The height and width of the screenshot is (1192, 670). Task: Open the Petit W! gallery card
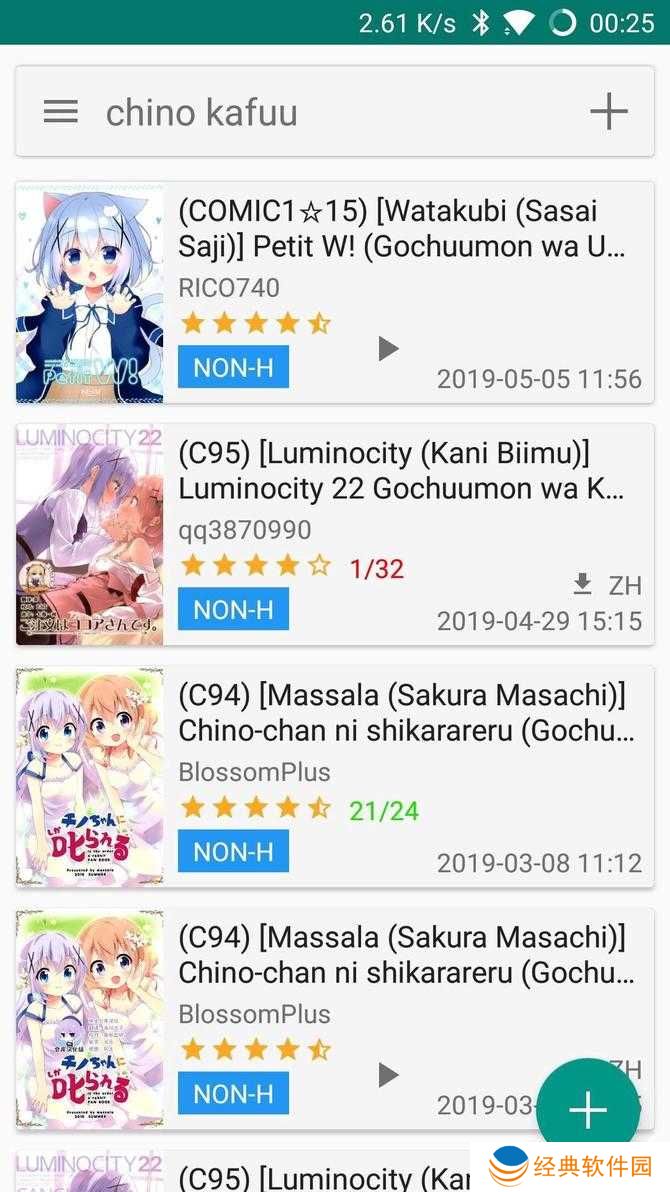click(x=400, y=290)
